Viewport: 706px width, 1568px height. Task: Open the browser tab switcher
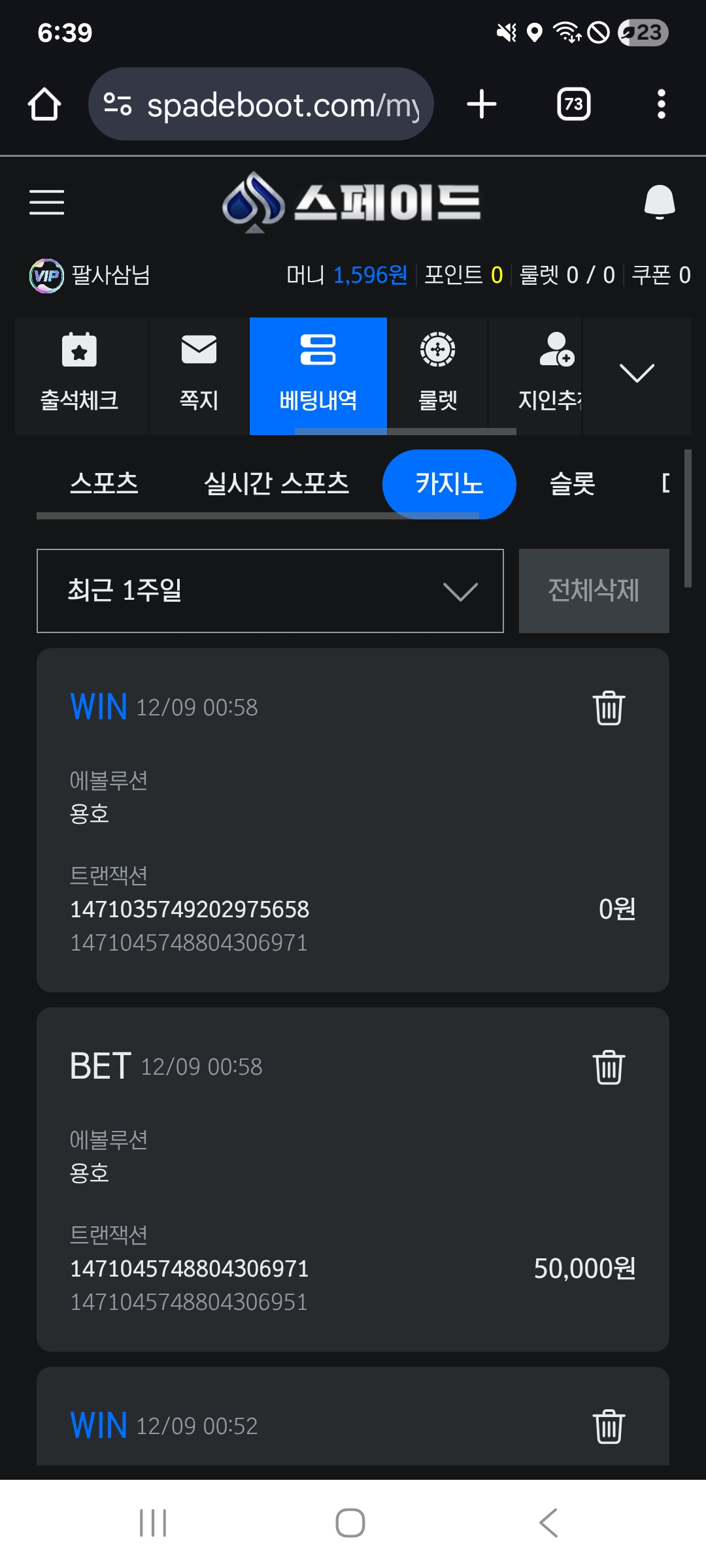pyautogui.click(x=573, y=105)
